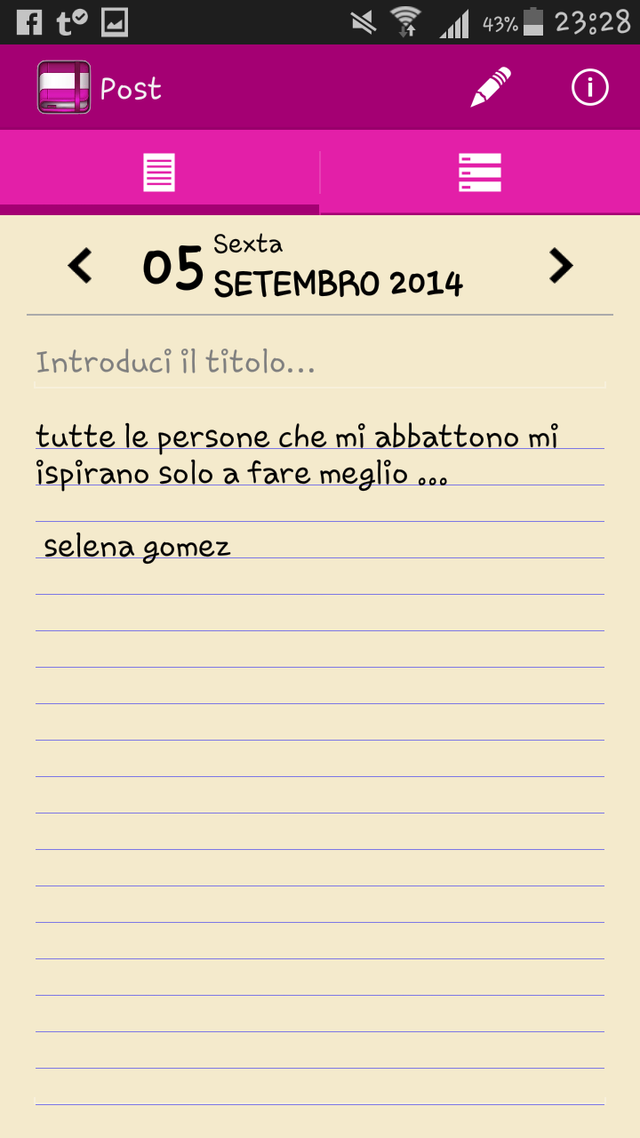Tap the diary app icon next to Post
Viewport: 640px width, 1138px height.
64,87
